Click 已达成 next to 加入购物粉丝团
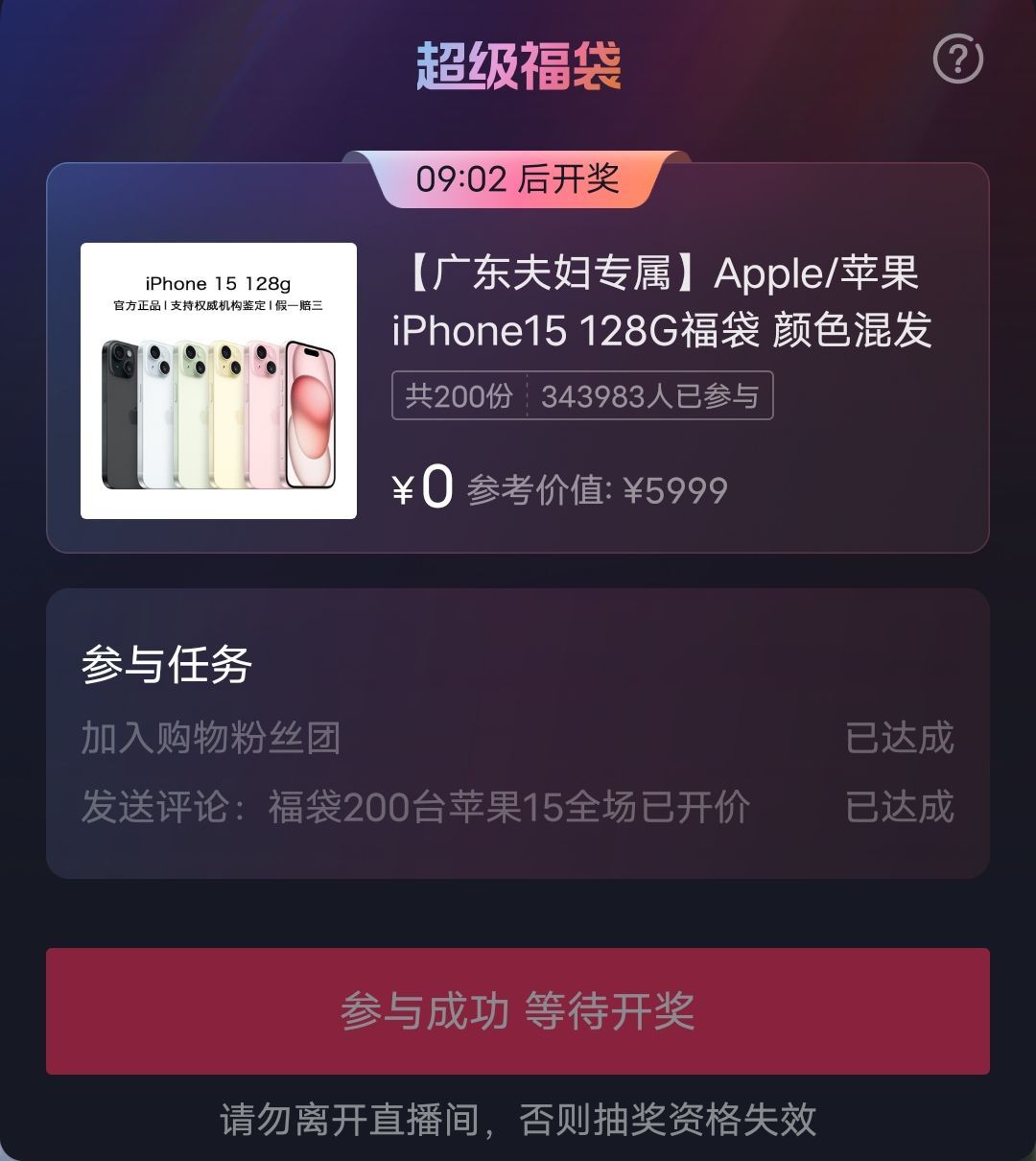The width and height of the screenshot is (1036, 1161). coord(903,737)
